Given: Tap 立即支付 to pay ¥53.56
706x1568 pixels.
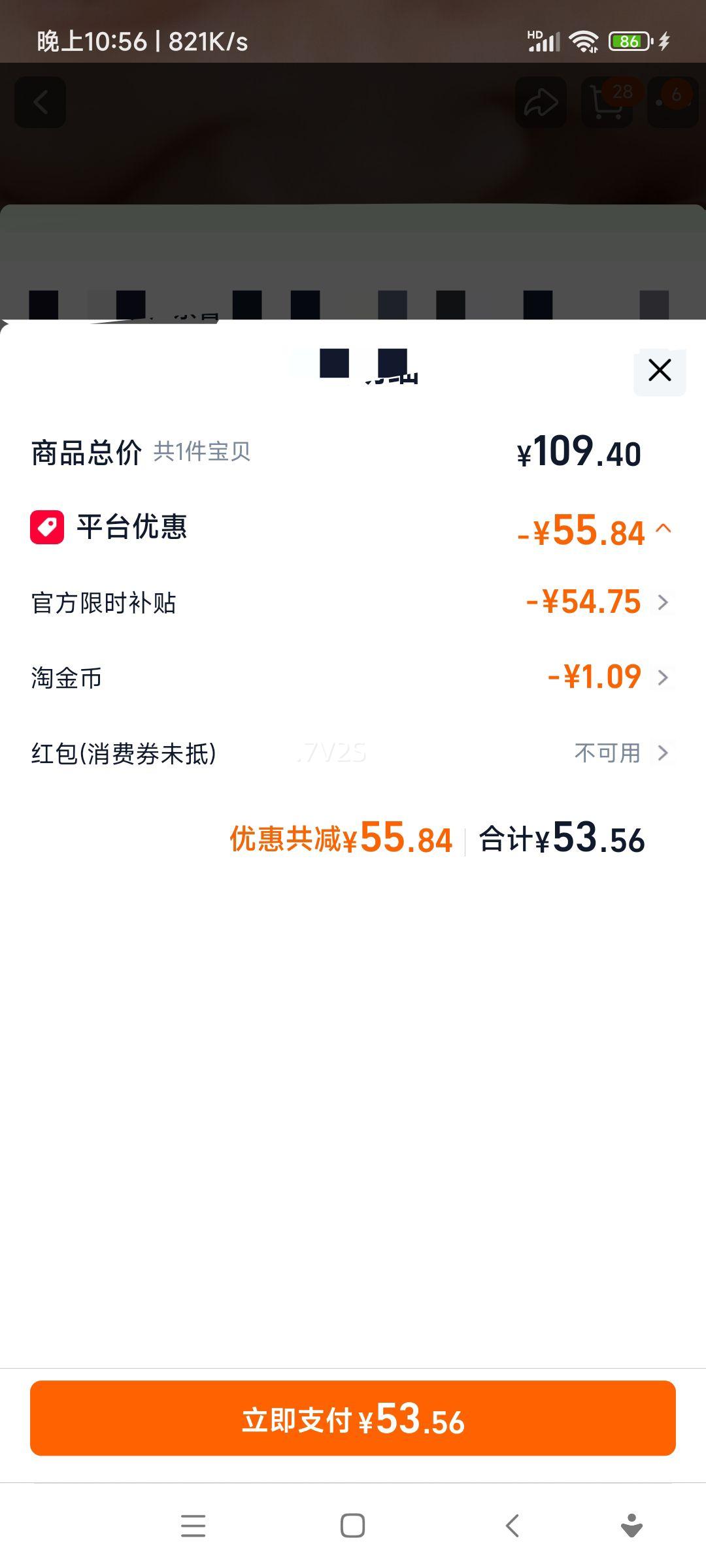Looking at the screenshot, I should tap(352, 1418).
